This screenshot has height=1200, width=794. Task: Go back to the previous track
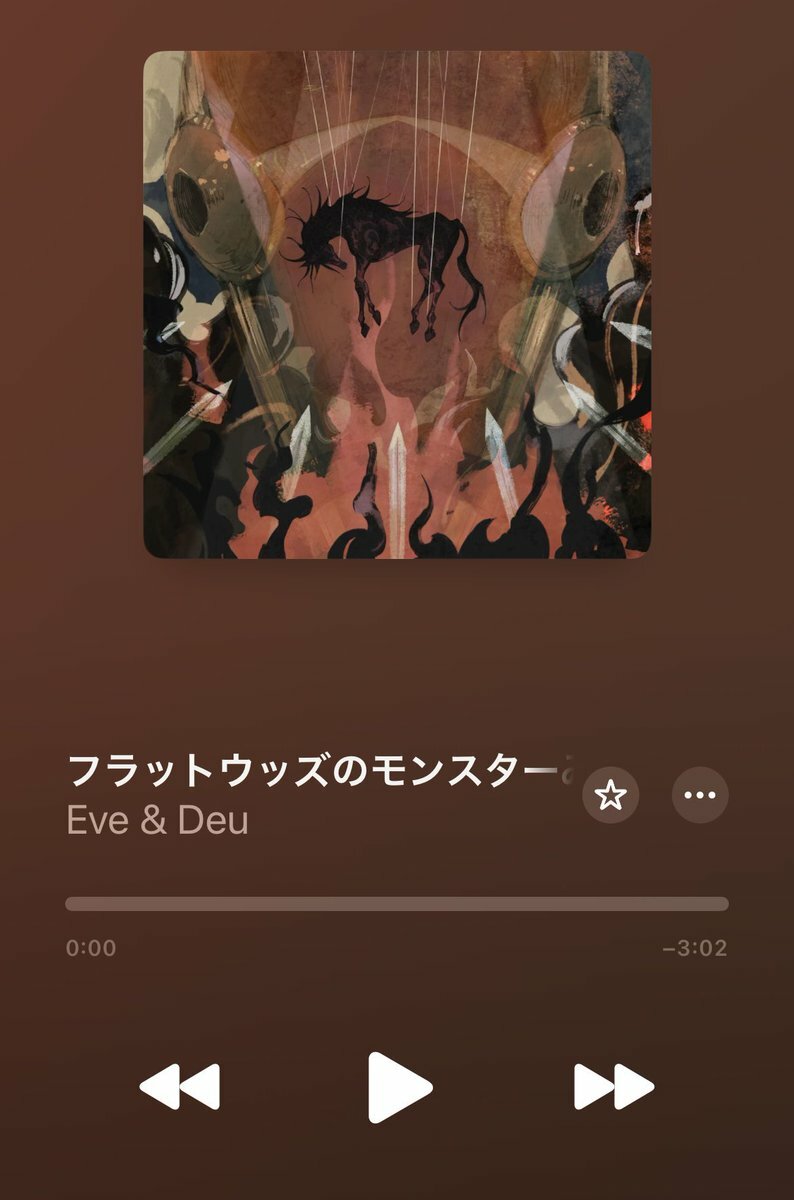click(x=180, y=1087)
